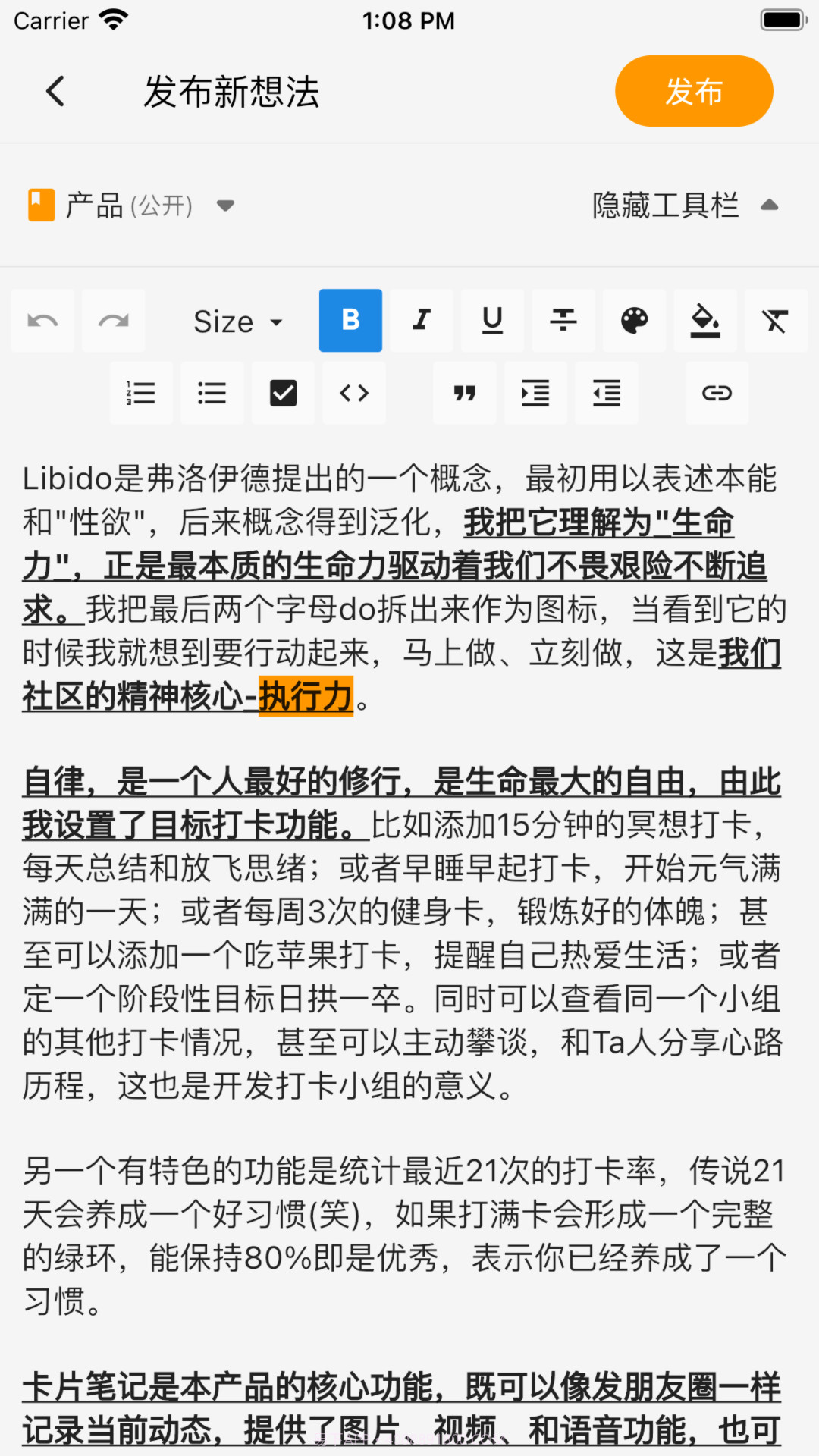819x1456 pixels.
Task: Insert a hyperlink
Action: point(716,393)
